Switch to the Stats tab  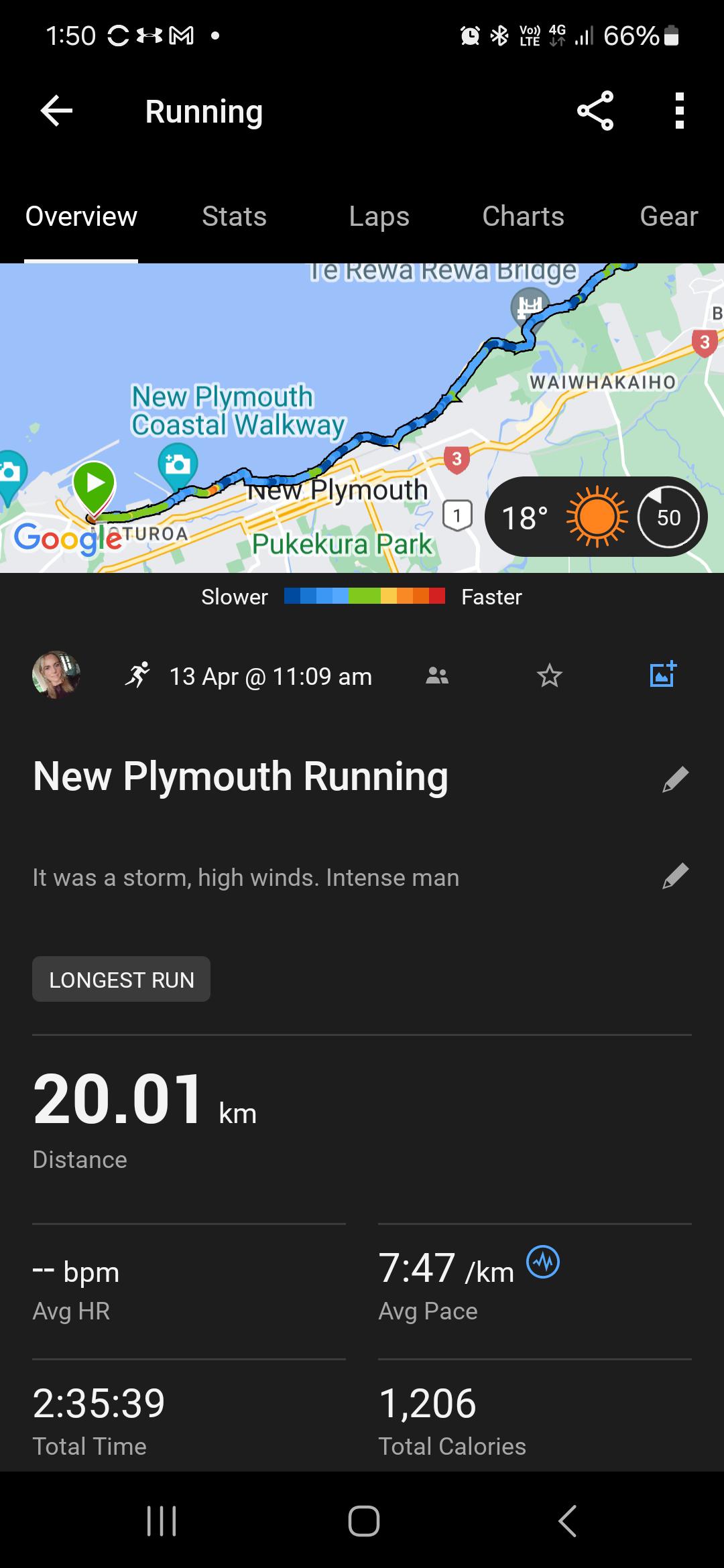pos(234,216)
